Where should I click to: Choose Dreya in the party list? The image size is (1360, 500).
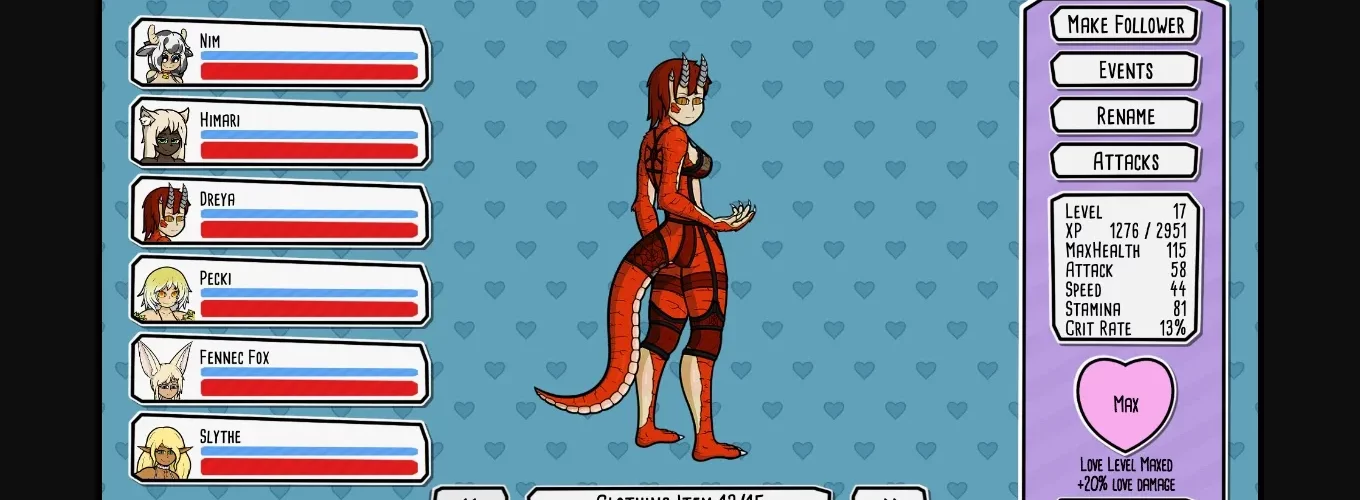[x=280, y=211]
